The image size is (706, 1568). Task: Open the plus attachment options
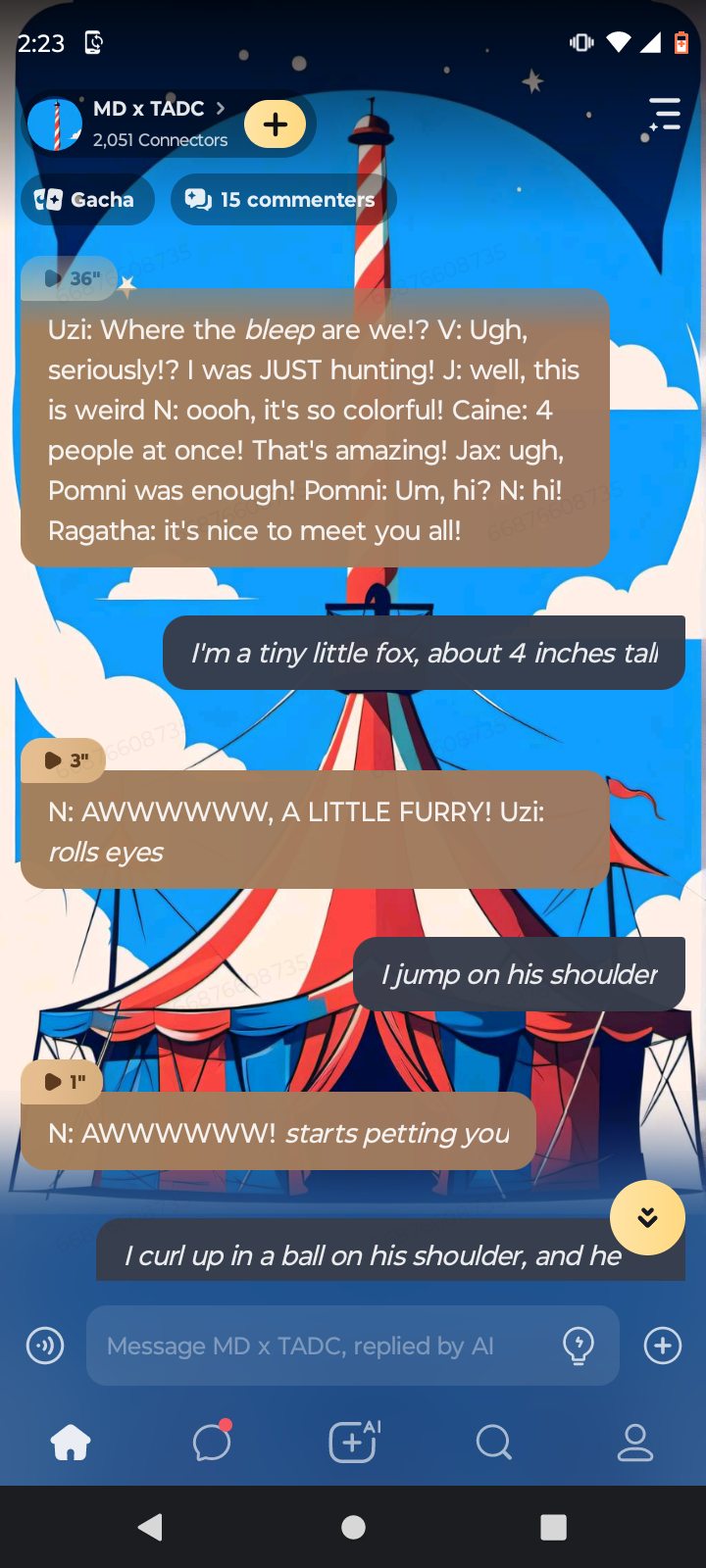(x=663, y=1346)
